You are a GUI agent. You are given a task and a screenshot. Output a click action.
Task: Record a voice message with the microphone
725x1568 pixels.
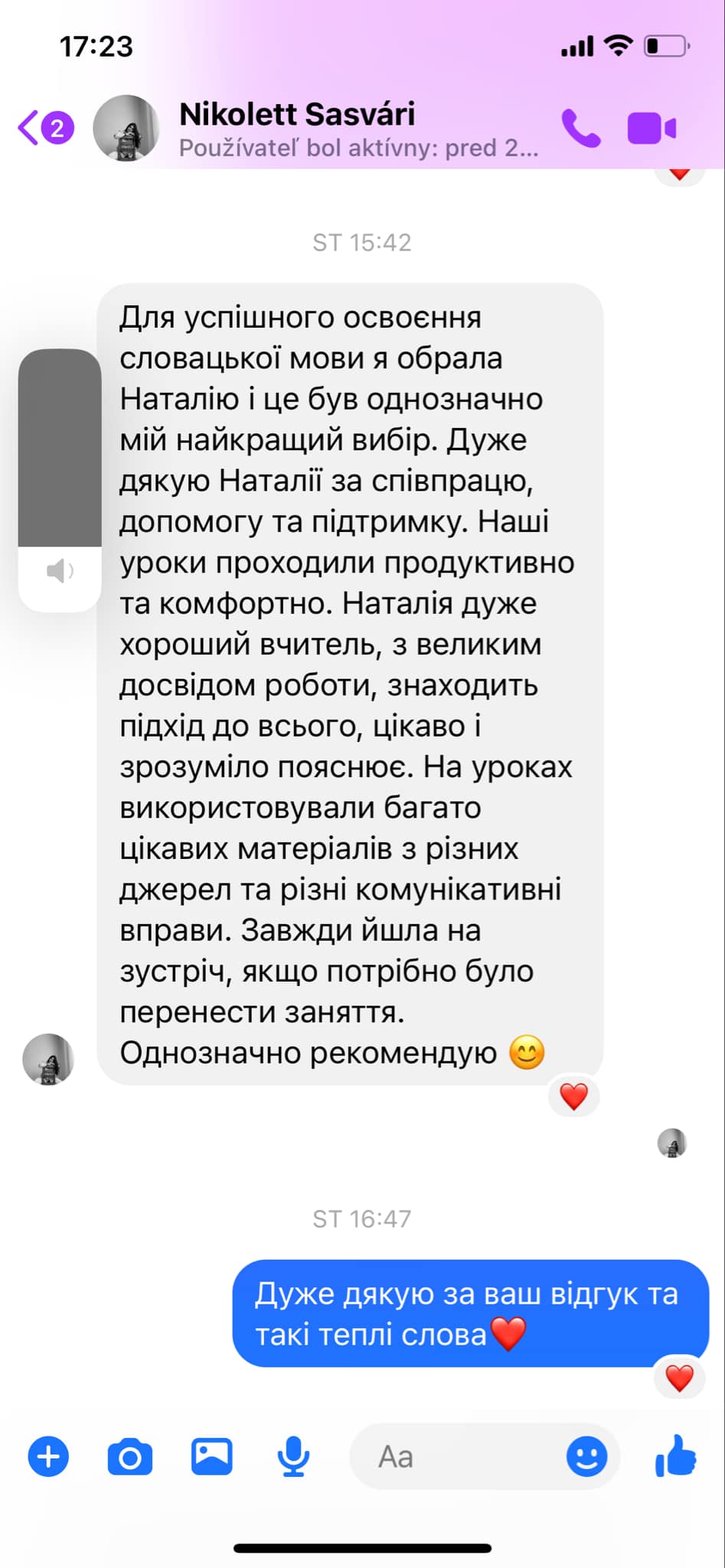coord(293,1456)
